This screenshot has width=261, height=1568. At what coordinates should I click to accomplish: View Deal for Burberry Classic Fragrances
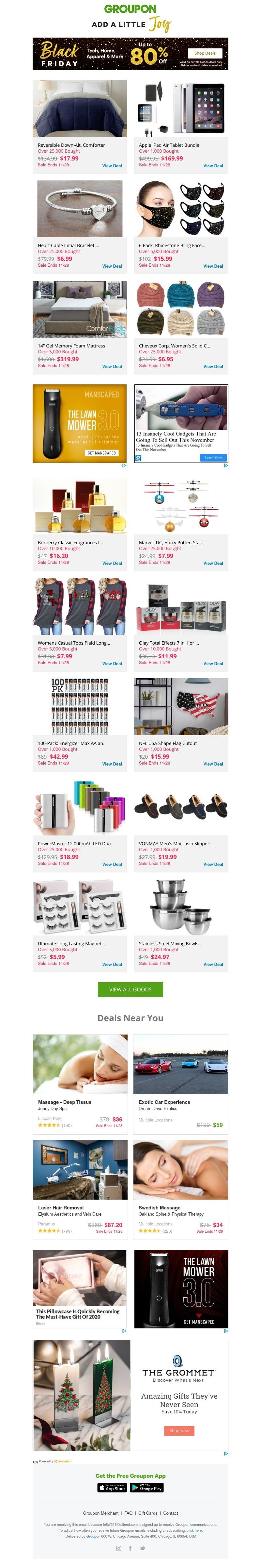(x=112, y=563)
